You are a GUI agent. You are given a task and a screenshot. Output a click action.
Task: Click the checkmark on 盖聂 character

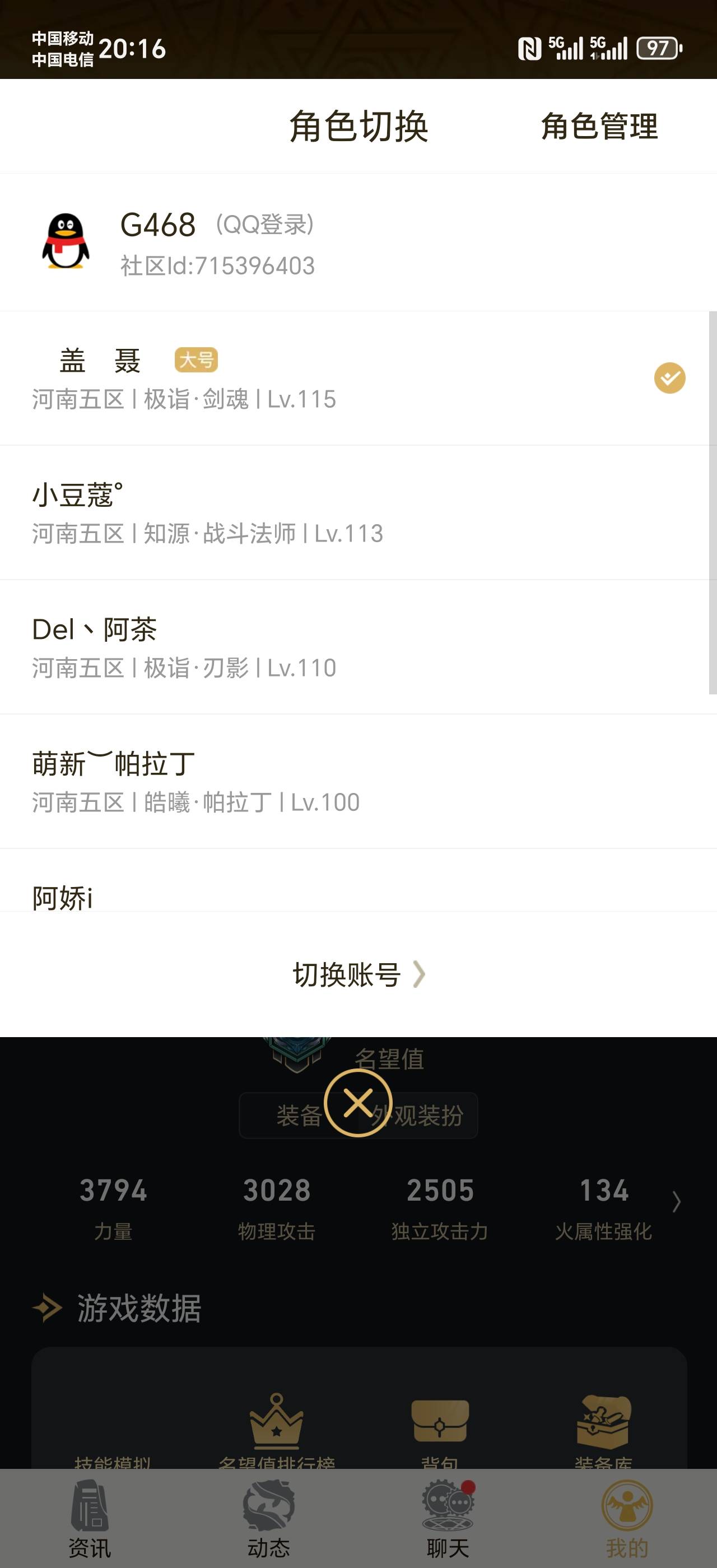(x=669, y=377)
